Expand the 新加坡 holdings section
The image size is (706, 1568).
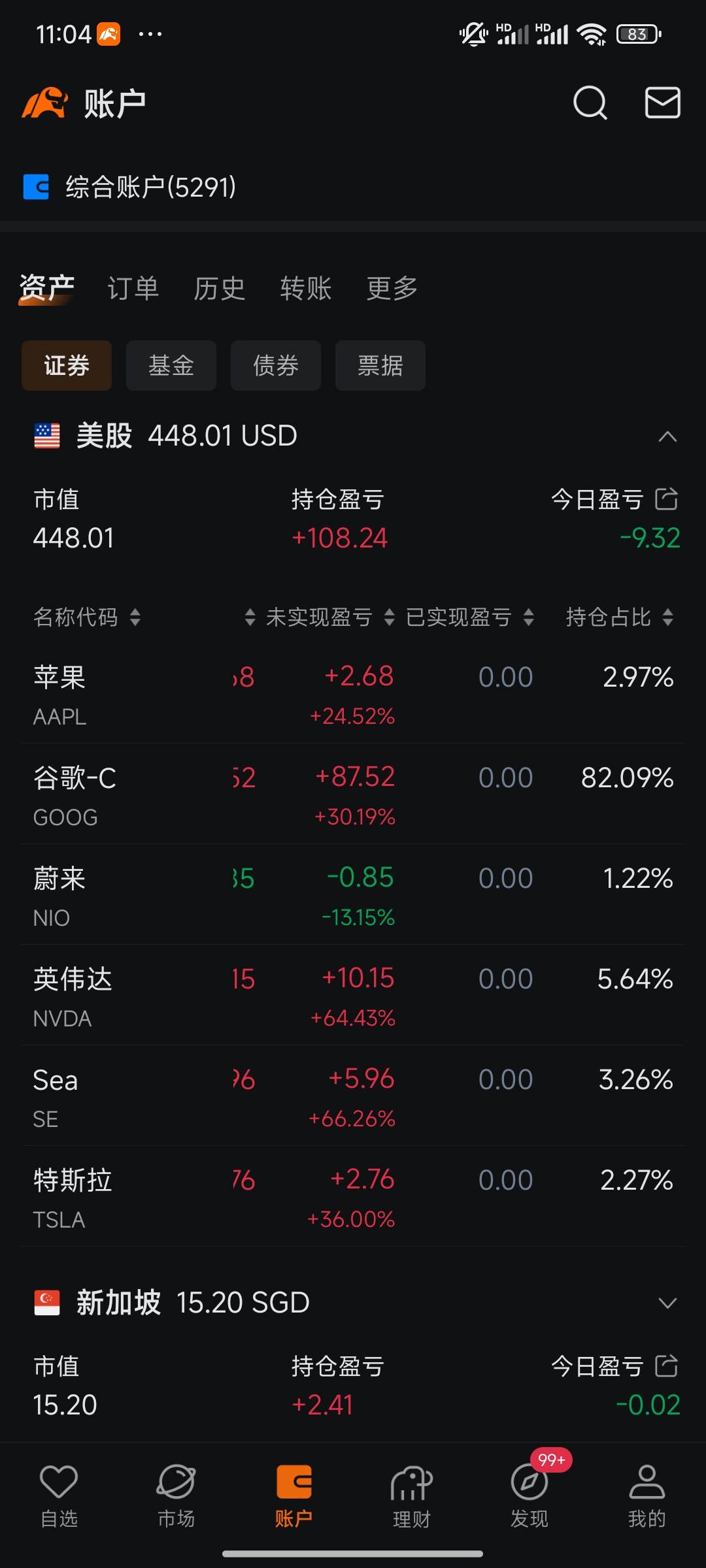click(667, 1303)
